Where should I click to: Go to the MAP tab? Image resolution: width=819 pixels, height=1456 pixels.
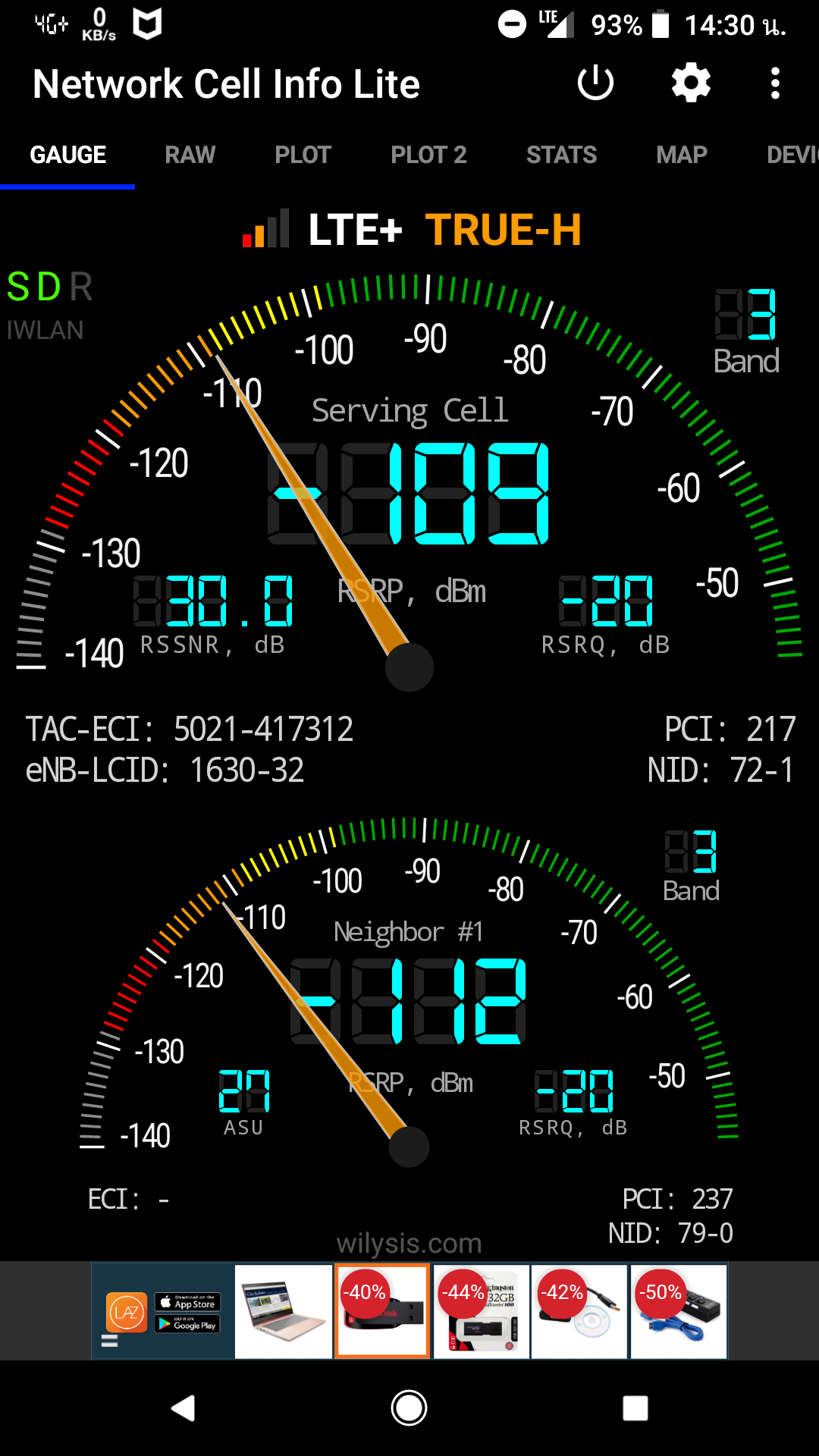point(682,155)
